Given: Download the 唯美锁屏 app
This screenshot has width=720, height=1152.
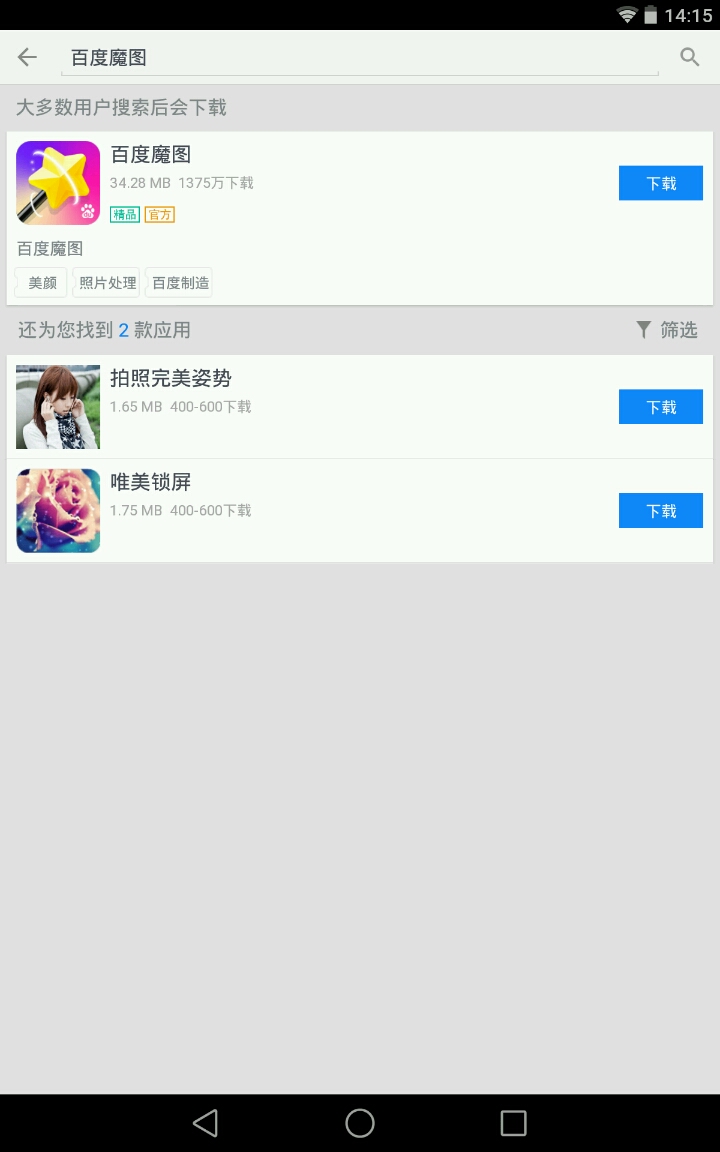Looking at the screenshot, I should [660, 511].
